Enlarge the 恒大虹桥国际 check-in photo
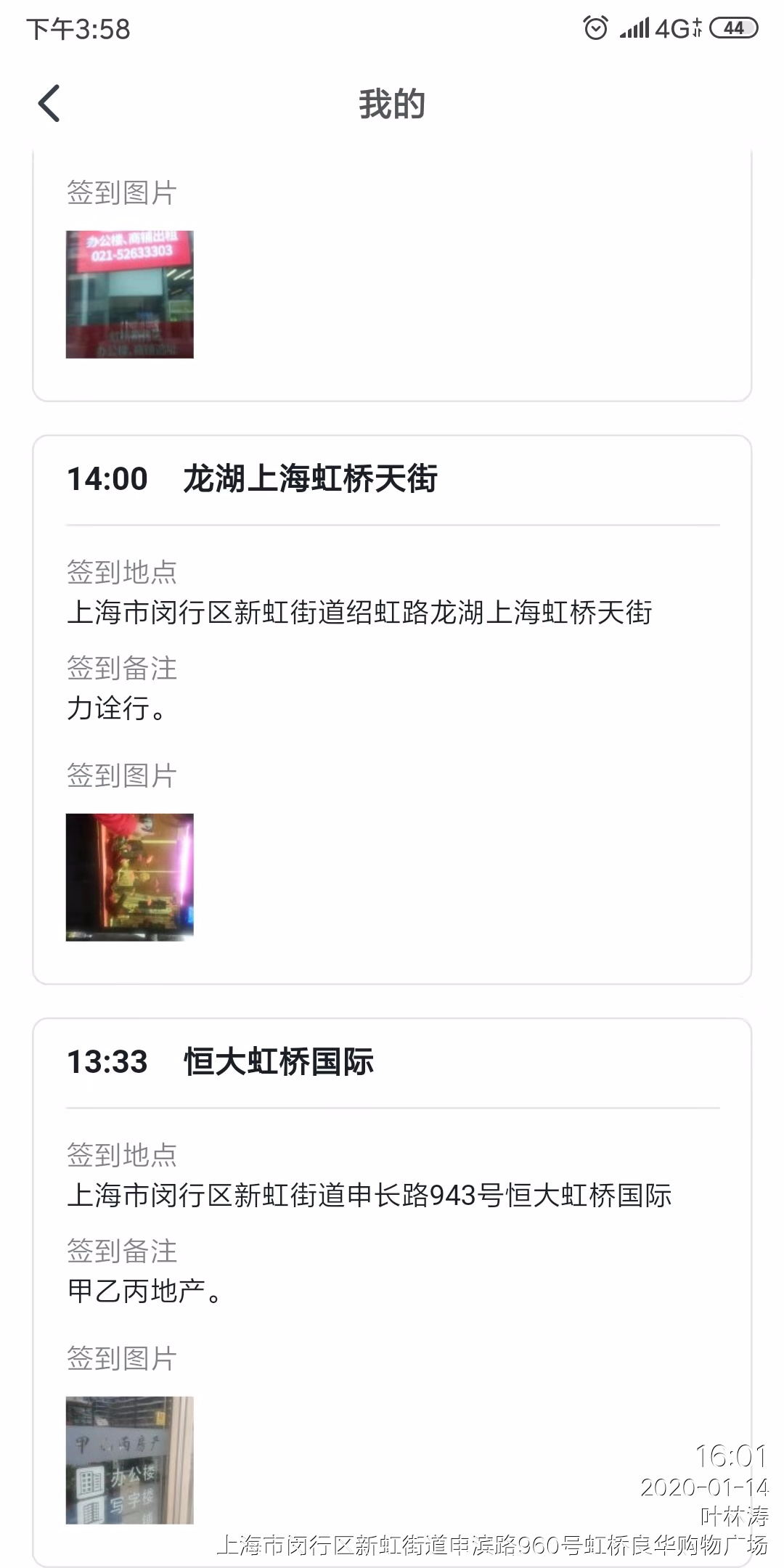 click(130, 1460)
